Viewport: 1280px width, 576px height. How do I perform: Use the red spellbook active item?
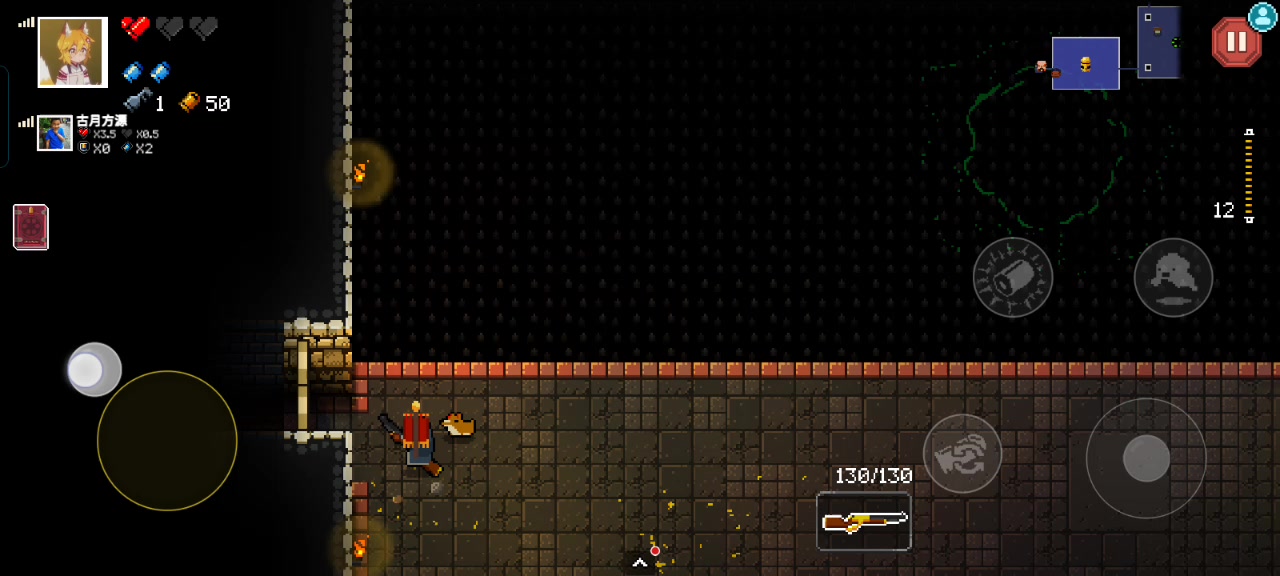[x=30, y=227]
